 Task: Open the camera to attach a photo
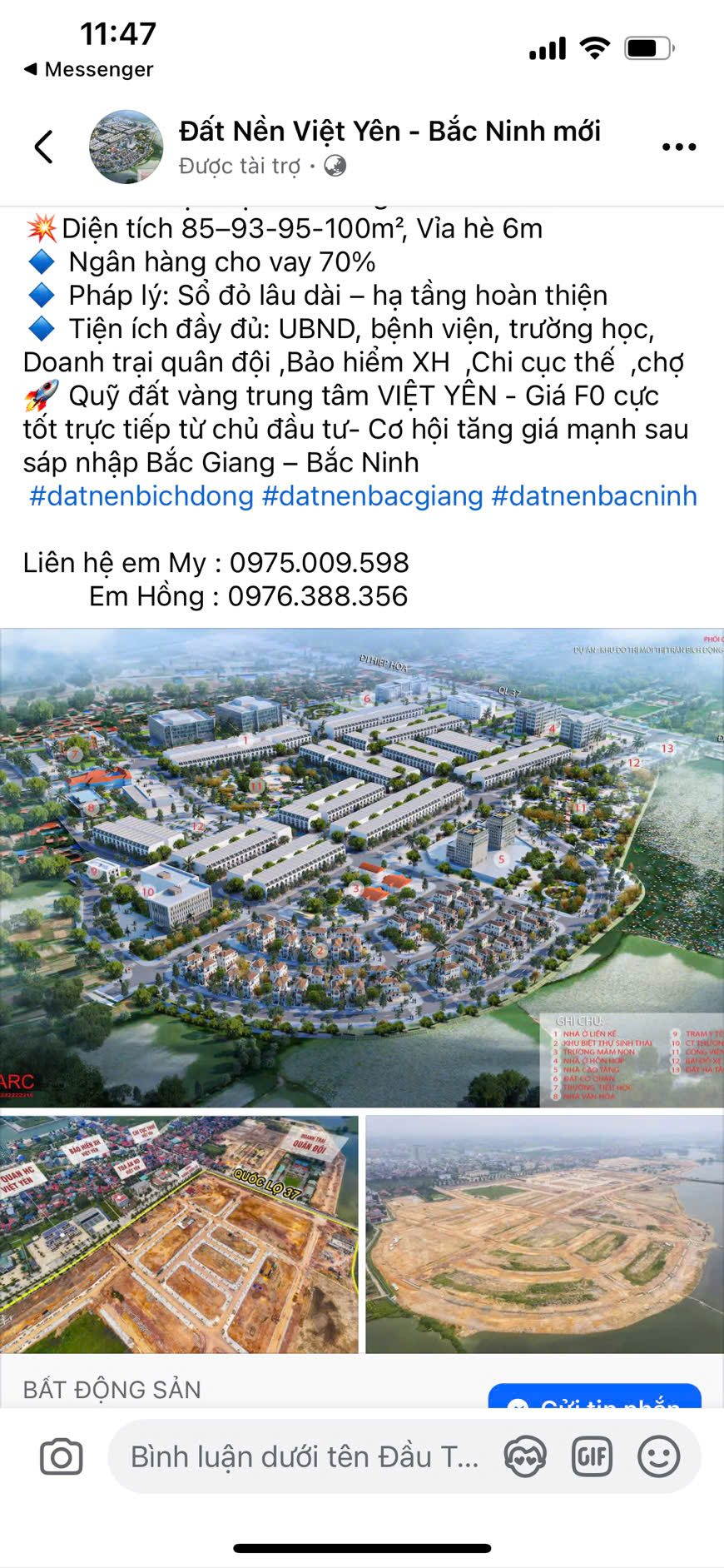[x=62, y=1456]
